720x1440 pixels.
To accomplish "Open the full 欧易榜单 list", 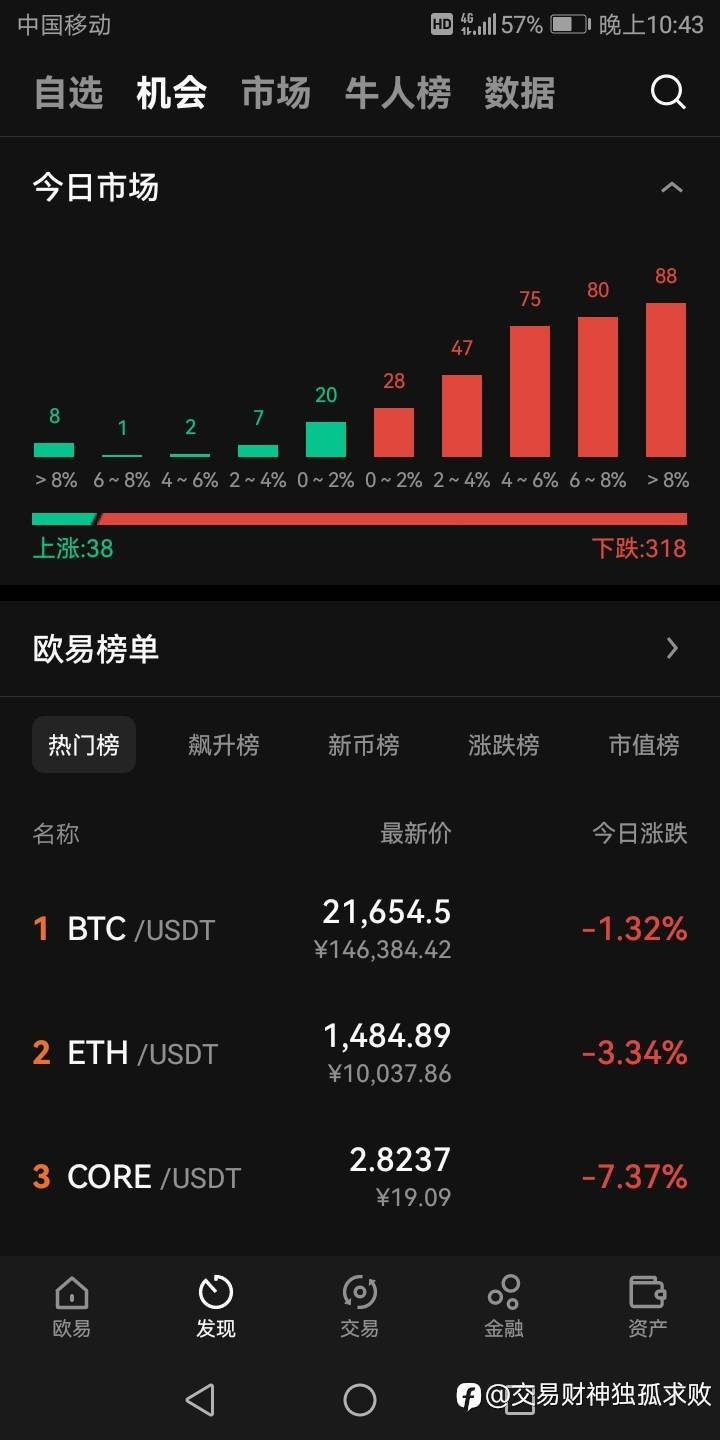I will pyautogui.click(x=672, y=649).
